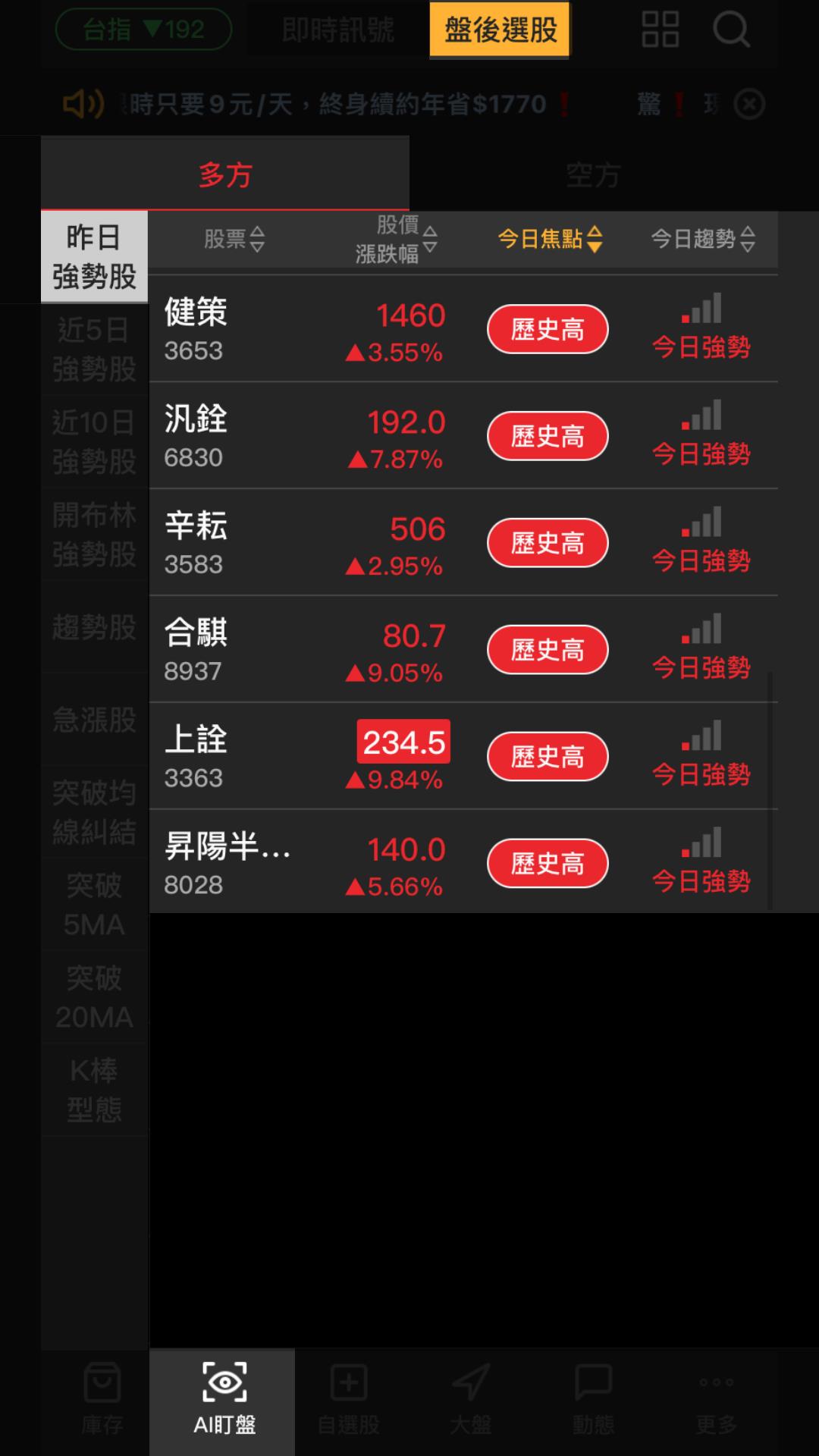Screen dimensions: 819x1456
Task: Tap the 台指 index chip
Action: point(143,30)
